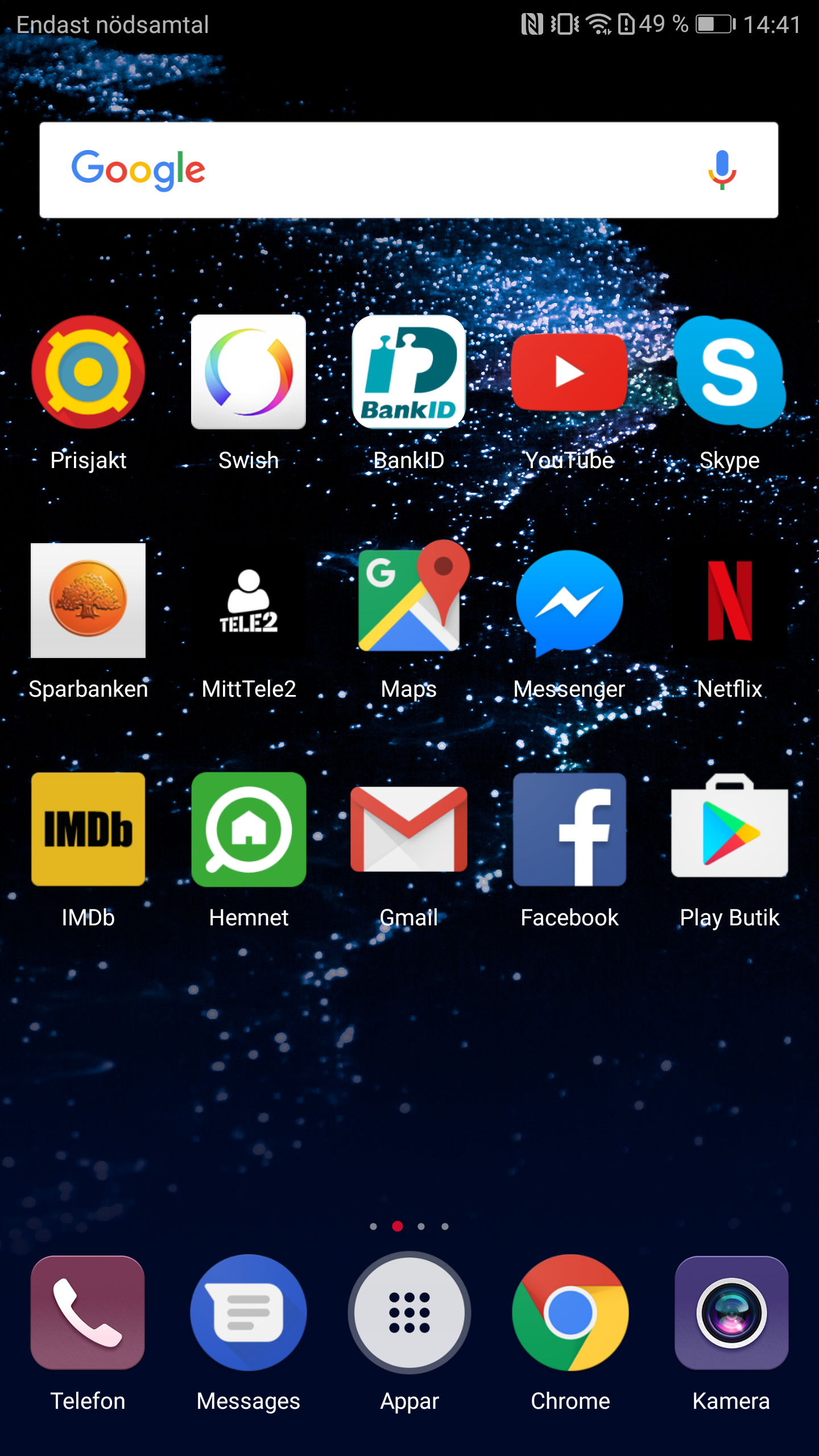This screenshot has width=819, height=1456.
Task: Open the Telefon dialer
Action: pyautogui.click(x=88, y=1313)
